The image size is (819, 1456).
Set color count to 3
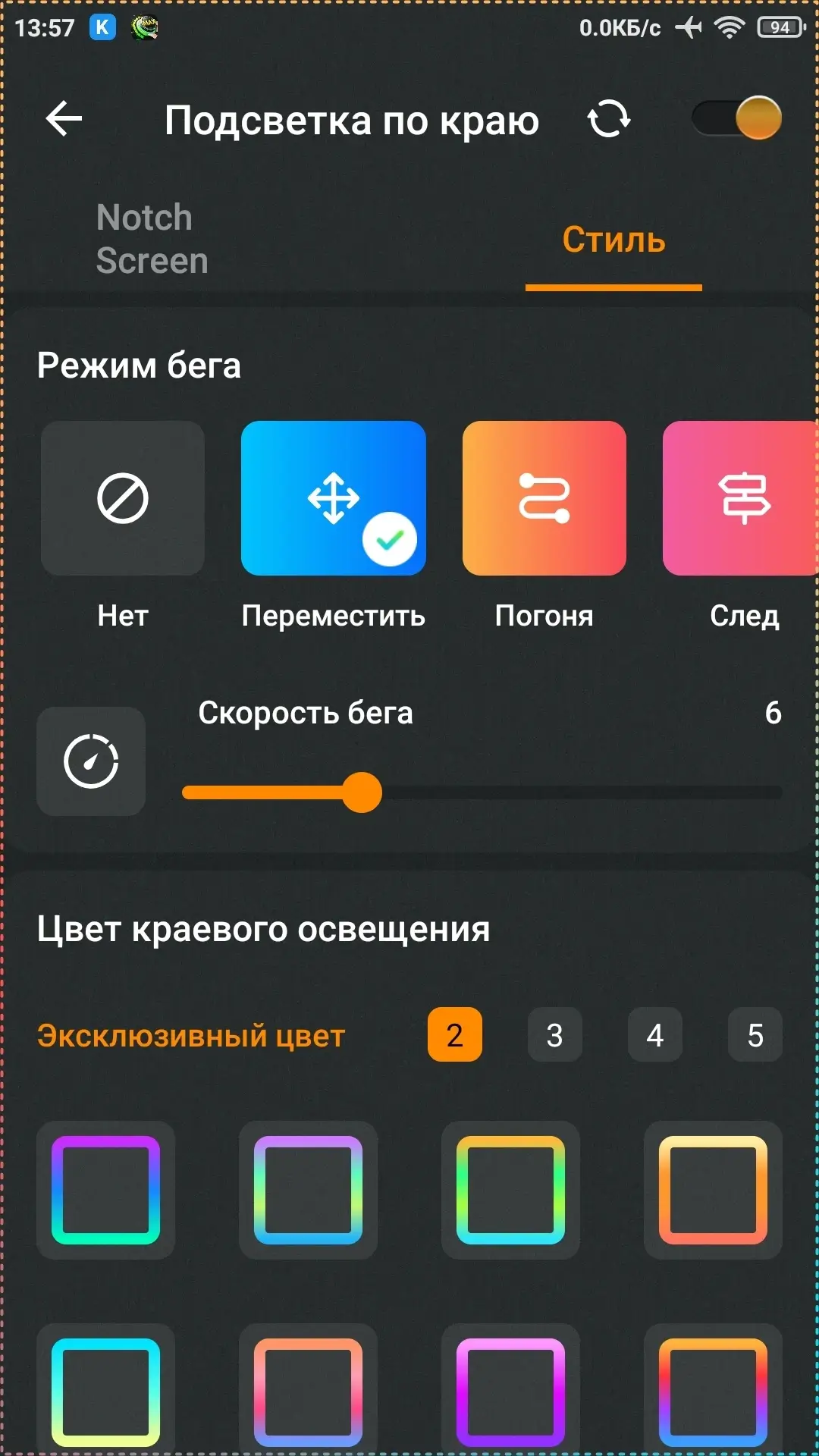[555, 1034]
